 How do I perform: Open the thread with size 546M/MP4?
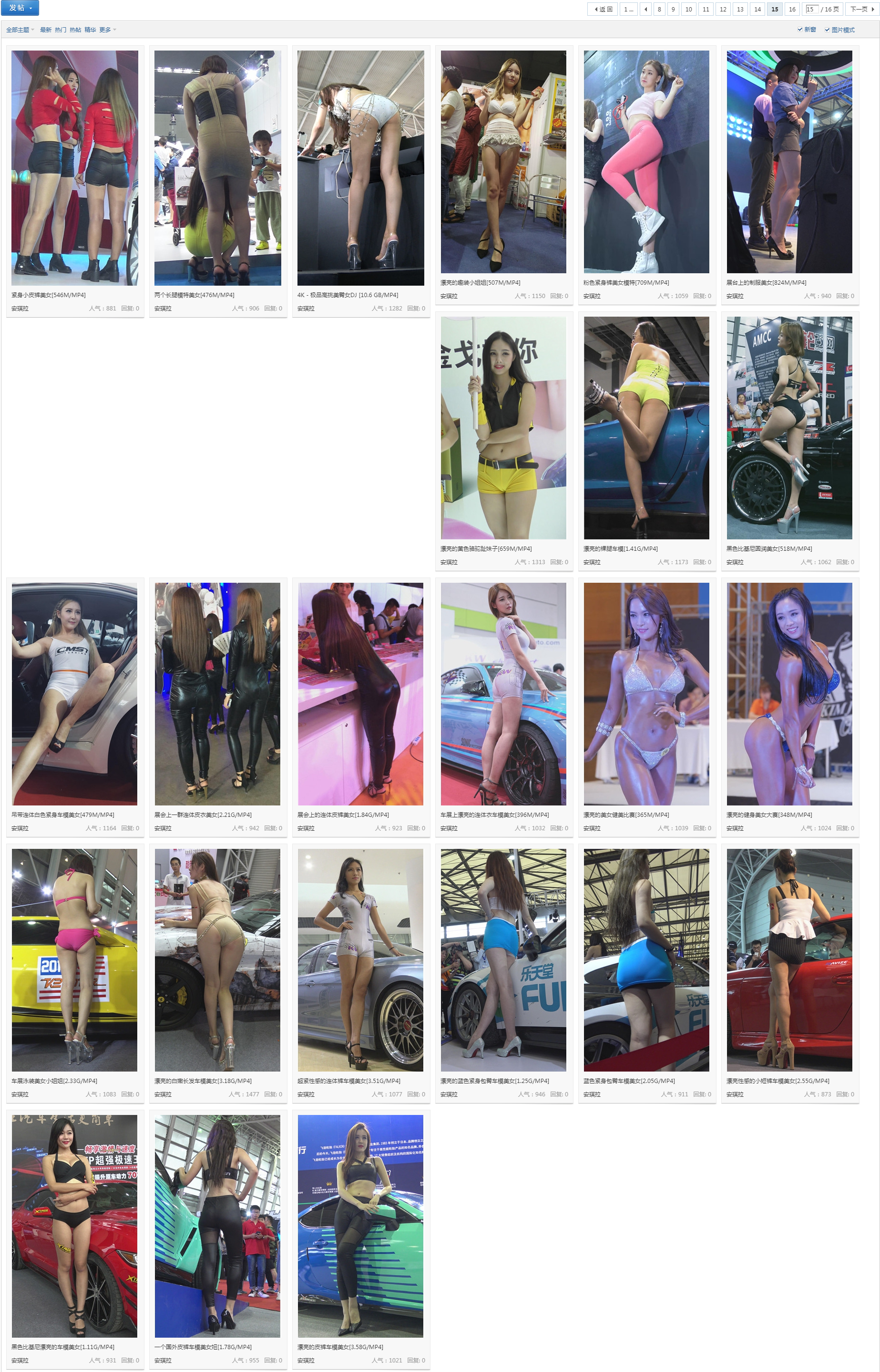point(49,295)
